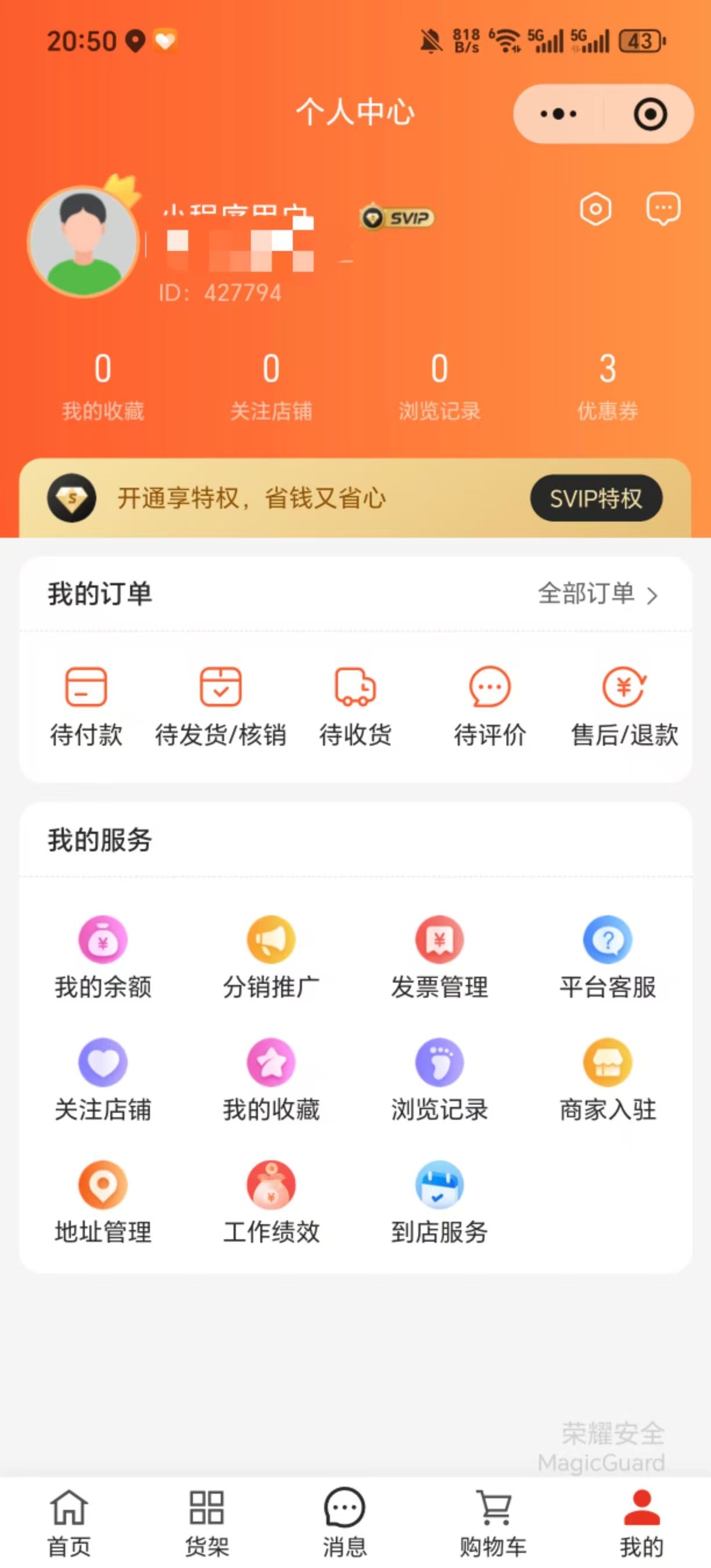Open the settings gear near the avatar

(595, 208)
